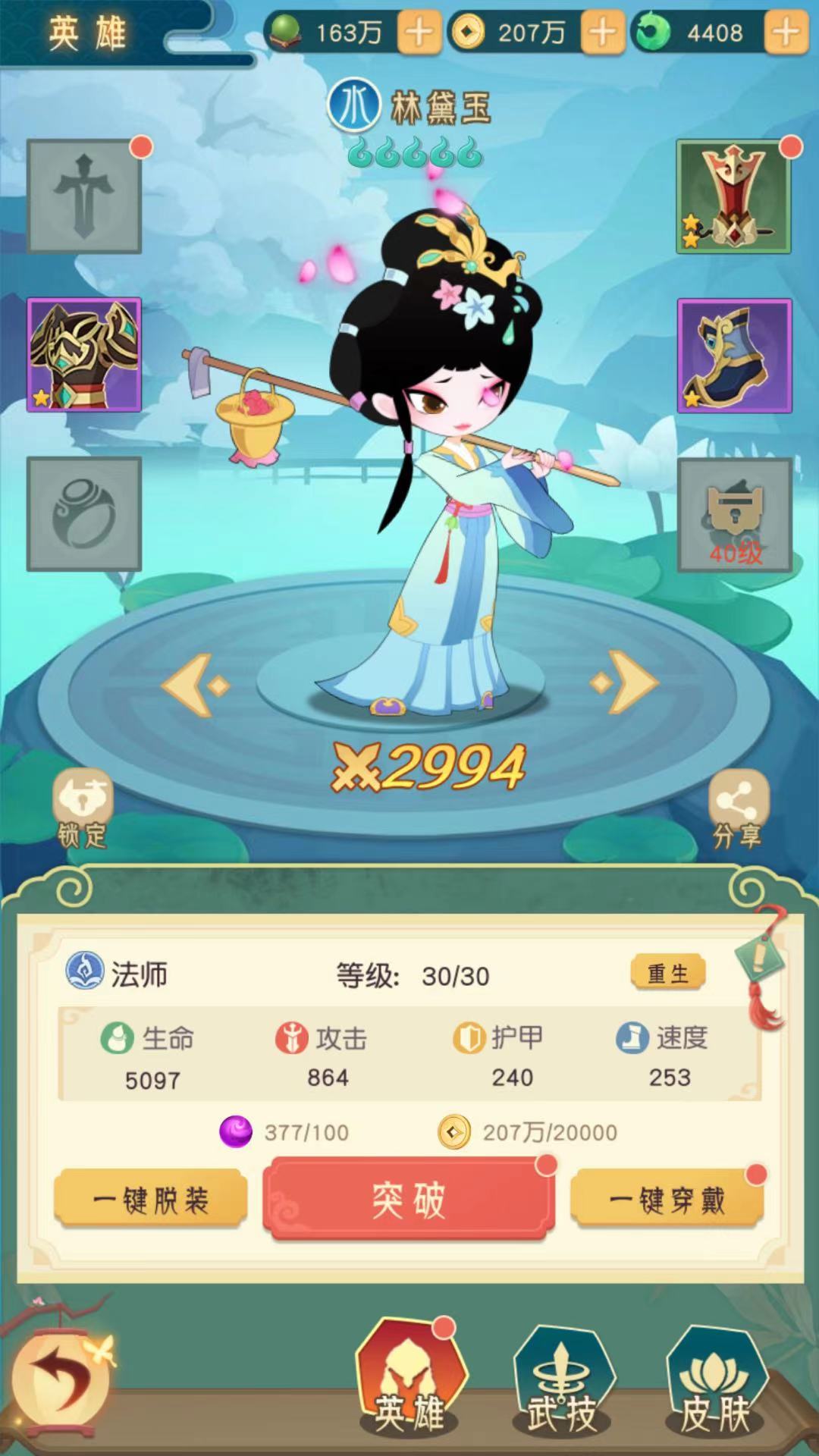This screenshot has width=819, height=1456.
Task: Open the equipped red helmet slot
Action: (x=733, y=196)
